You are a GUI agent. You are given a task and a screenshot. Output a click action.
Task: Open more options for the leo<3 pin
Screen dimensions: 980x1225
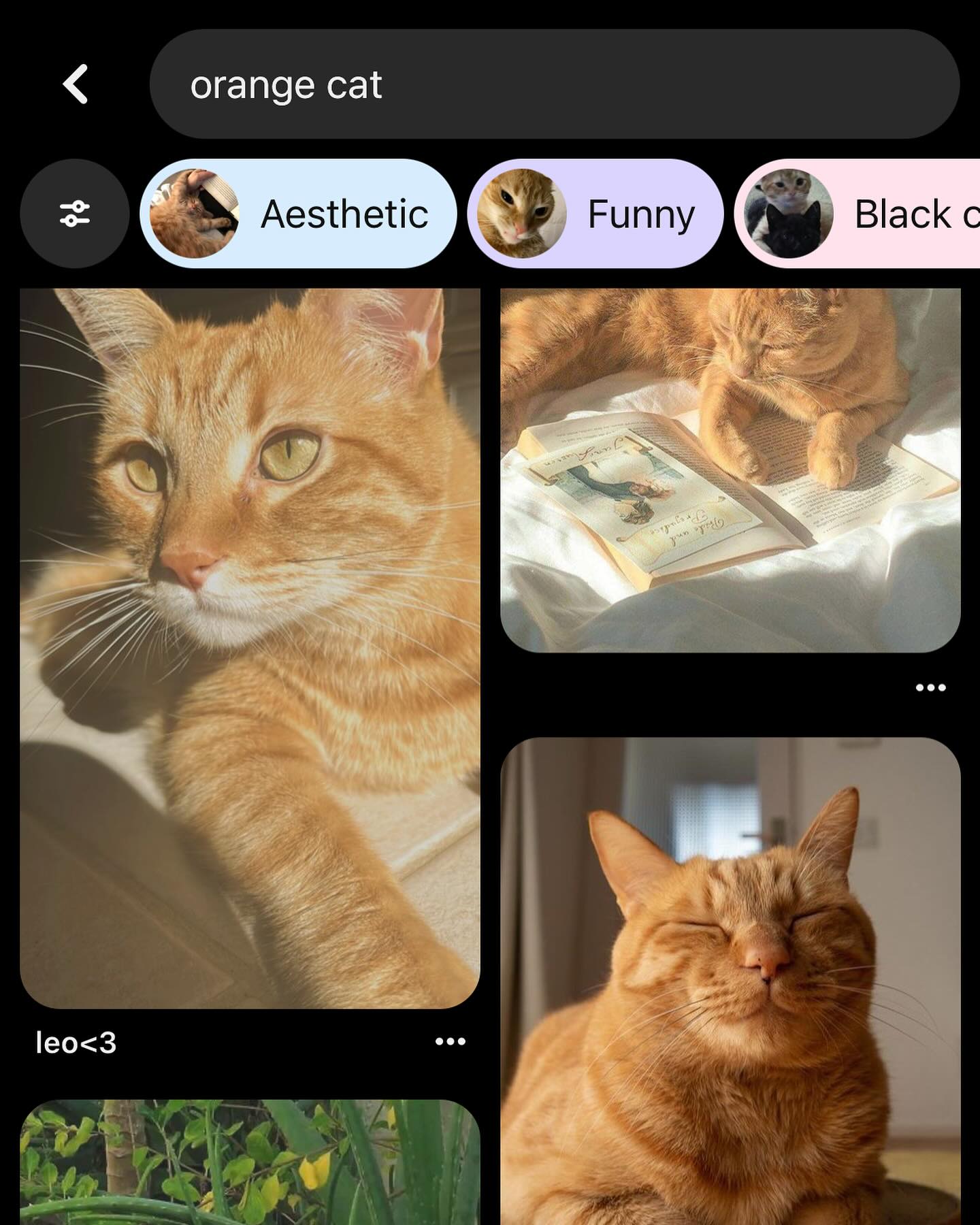[x=450, y=1041]
